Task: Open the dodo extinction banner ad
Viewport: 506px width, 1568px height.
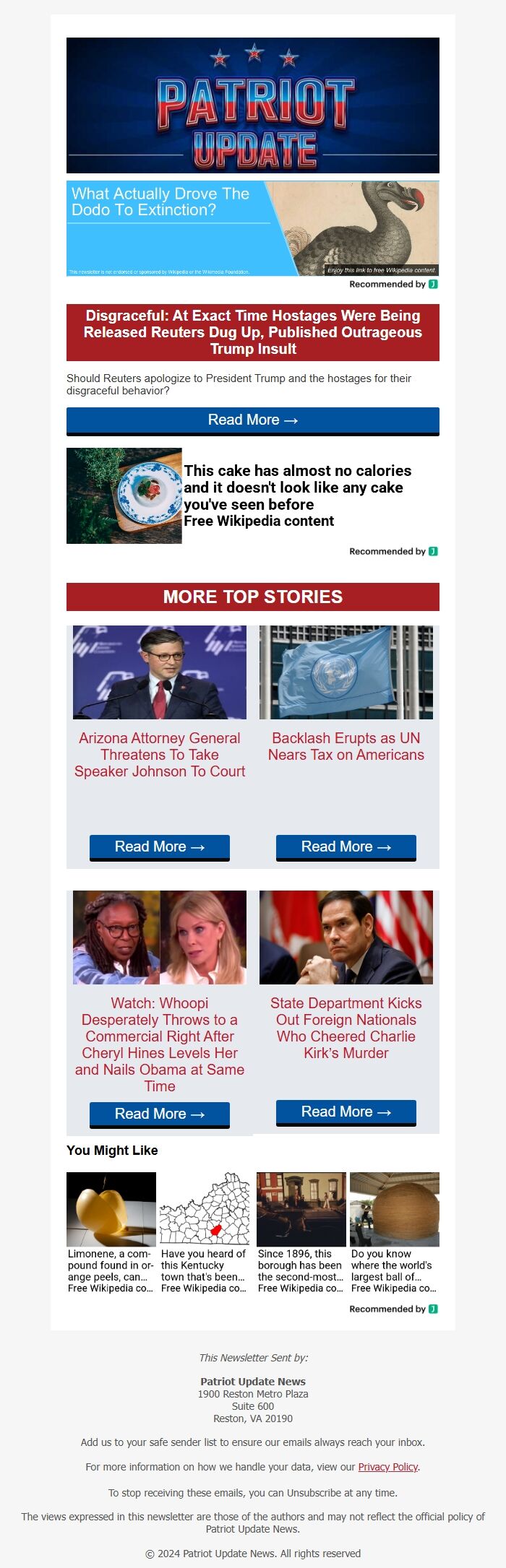Action: click(252, 228)
